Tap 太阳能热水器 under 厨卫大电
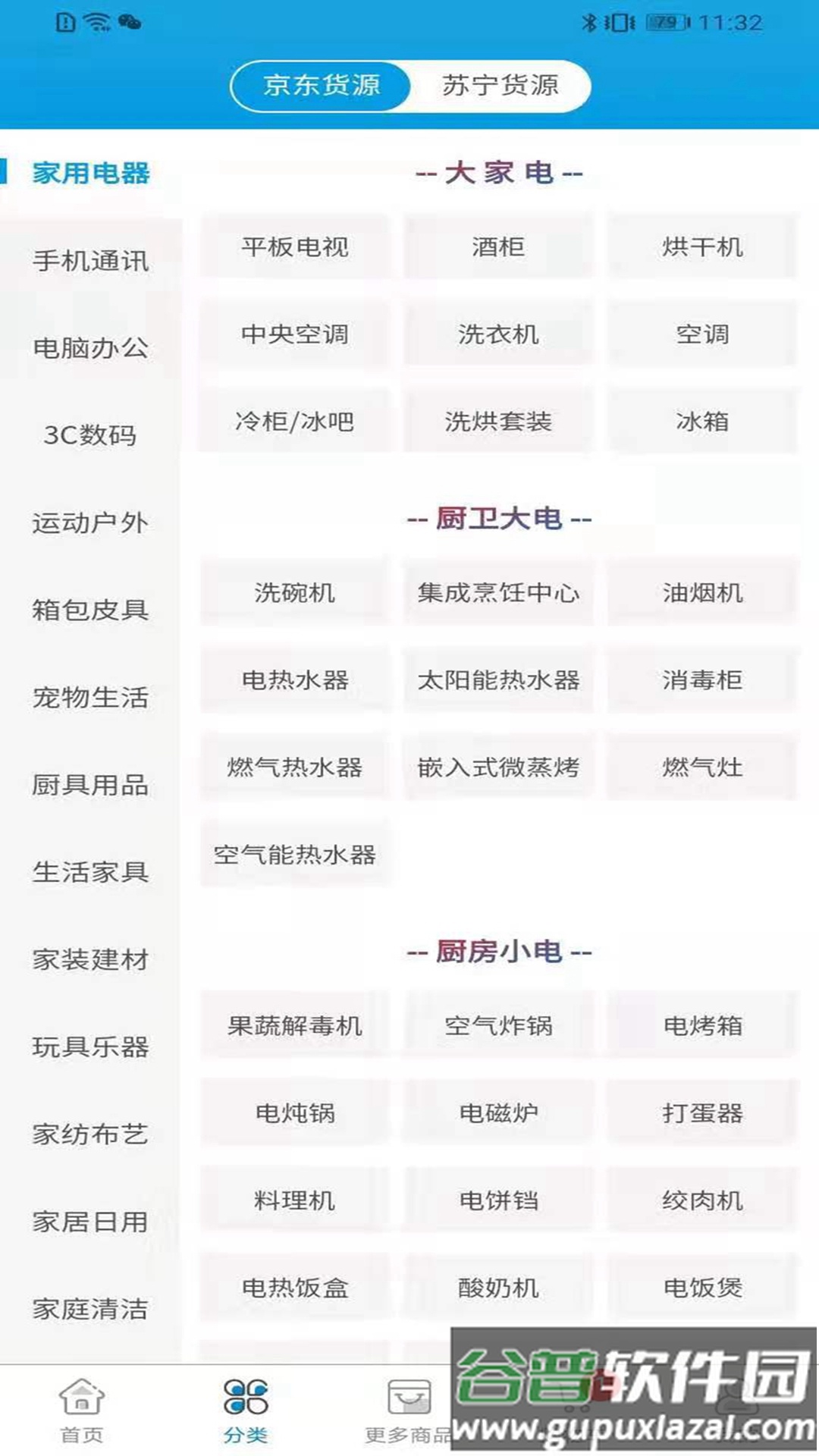The image size is (819, 1456). click(x=497, y=680)
